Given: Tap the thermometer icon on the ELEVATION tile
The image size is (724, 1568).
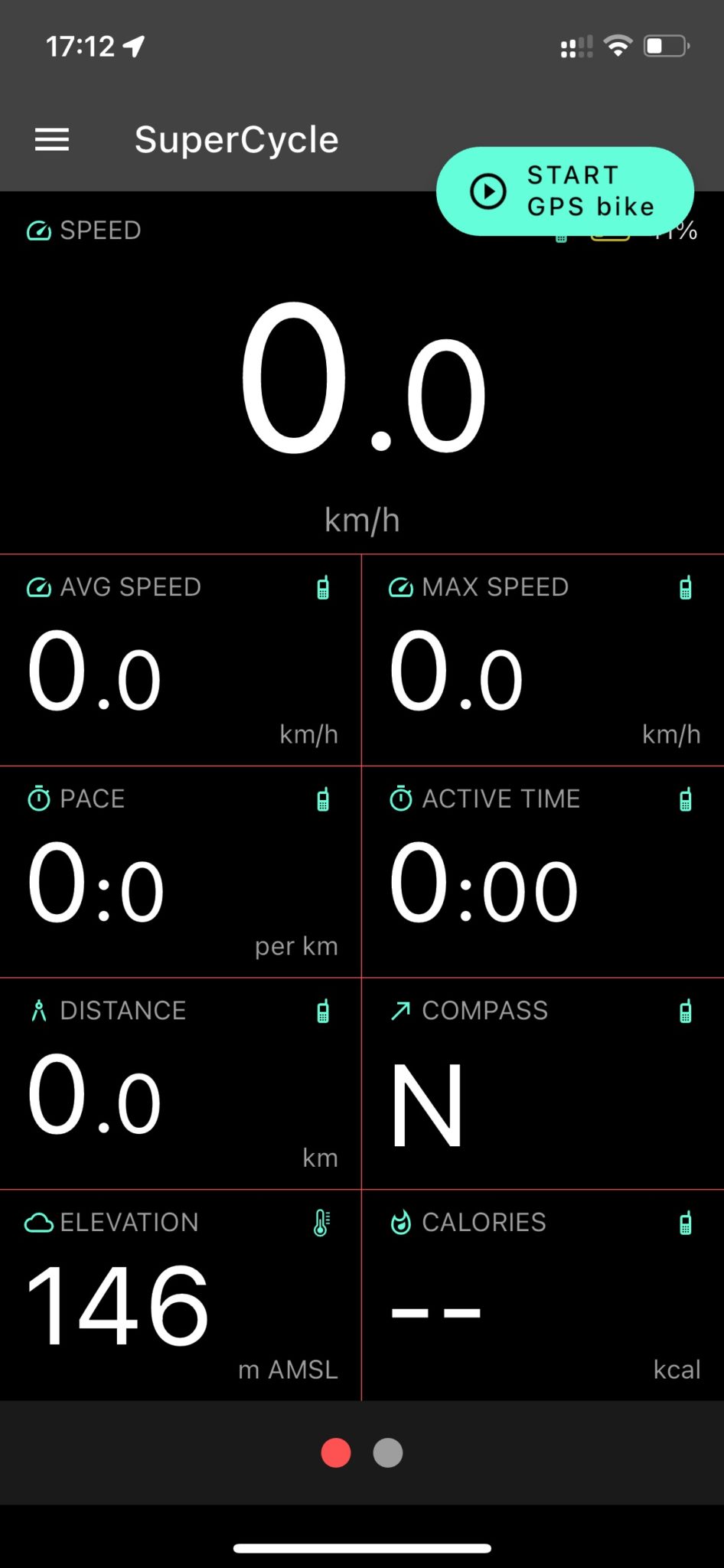Looking at the screenshot, I should click(323, 1221).
